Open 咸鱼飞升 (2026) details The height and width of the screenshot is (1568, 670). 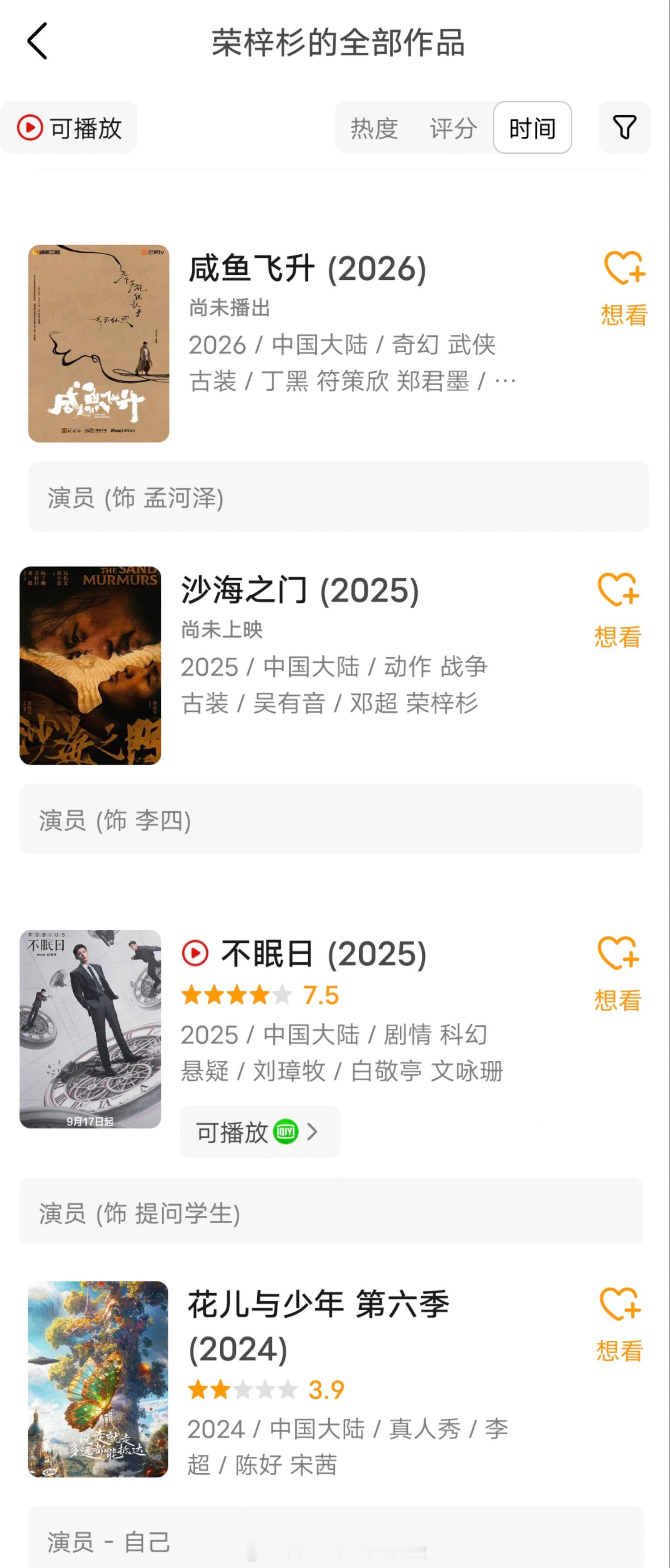point(307,269)
